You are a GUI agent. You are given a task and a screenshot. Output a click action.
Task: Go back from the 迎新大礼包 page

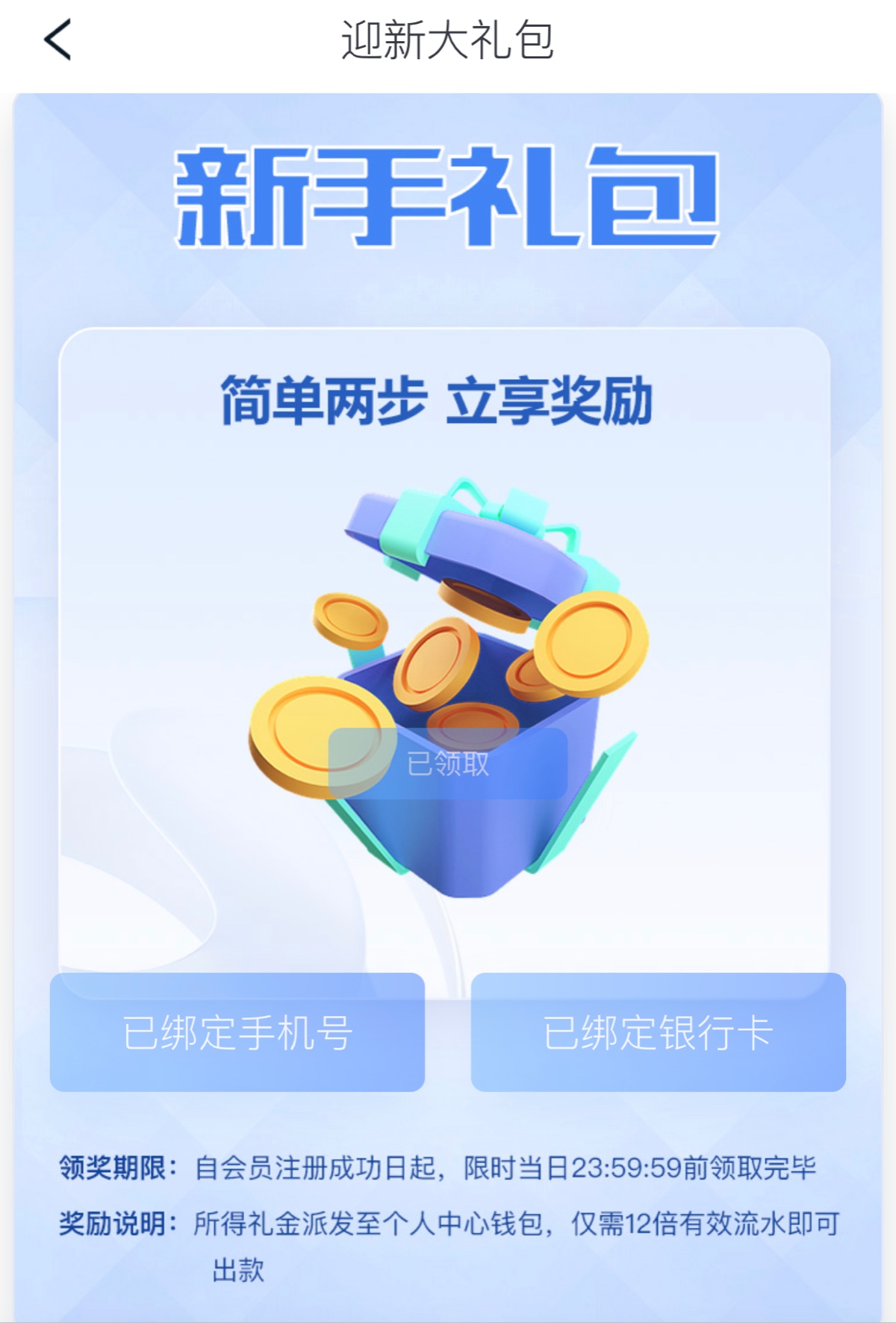[57, 40]
